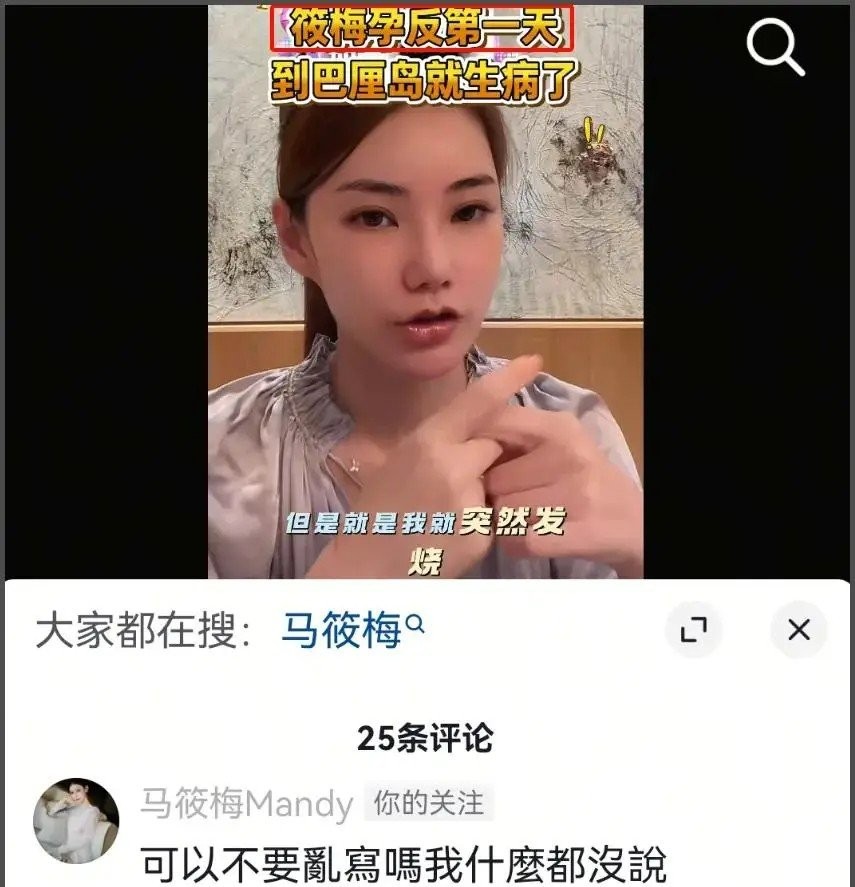This screenshot has height=887, width=855.
Task: Open the username 马筱梅Mandy in comments
Action: (x=246, y=803)
